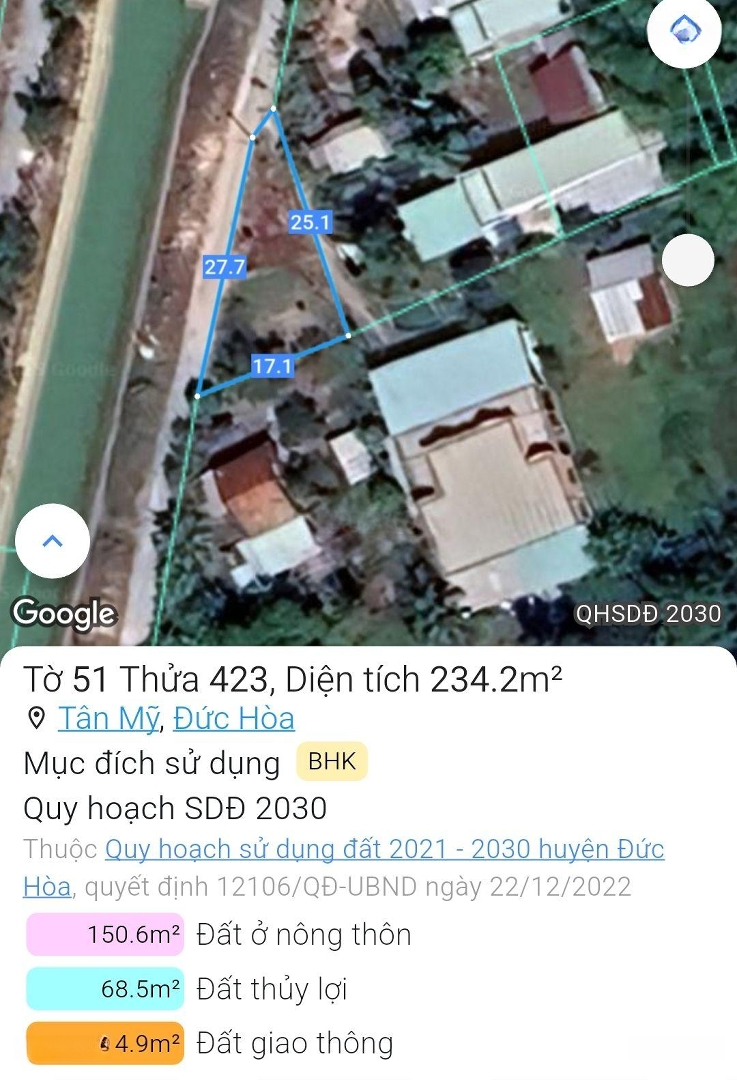Viewport: 737px width, 1080px height.
Task: Click the blank white circle button on the map
Action: 690,262
